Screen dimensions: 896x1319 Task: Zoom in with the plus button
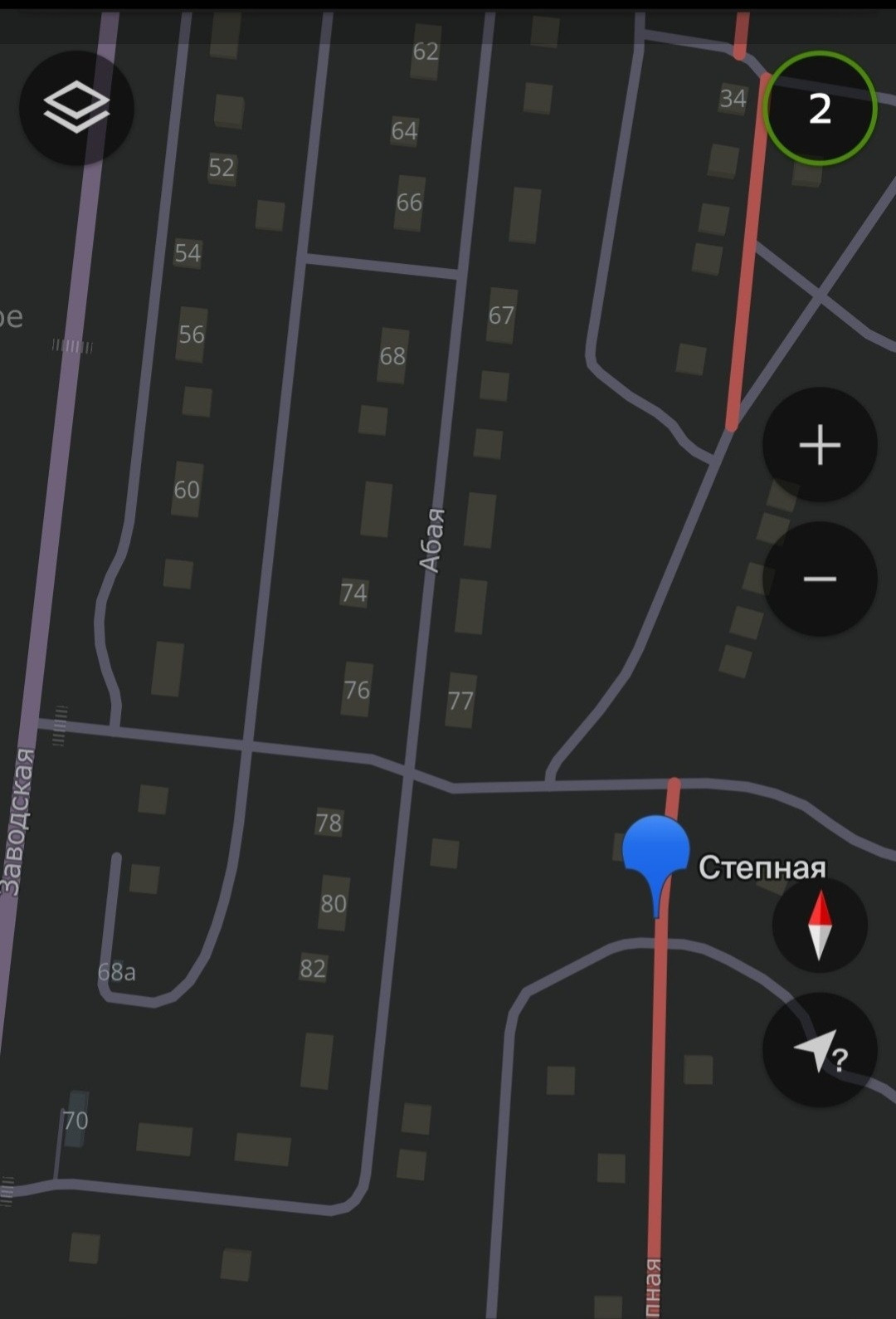[820, 445]
